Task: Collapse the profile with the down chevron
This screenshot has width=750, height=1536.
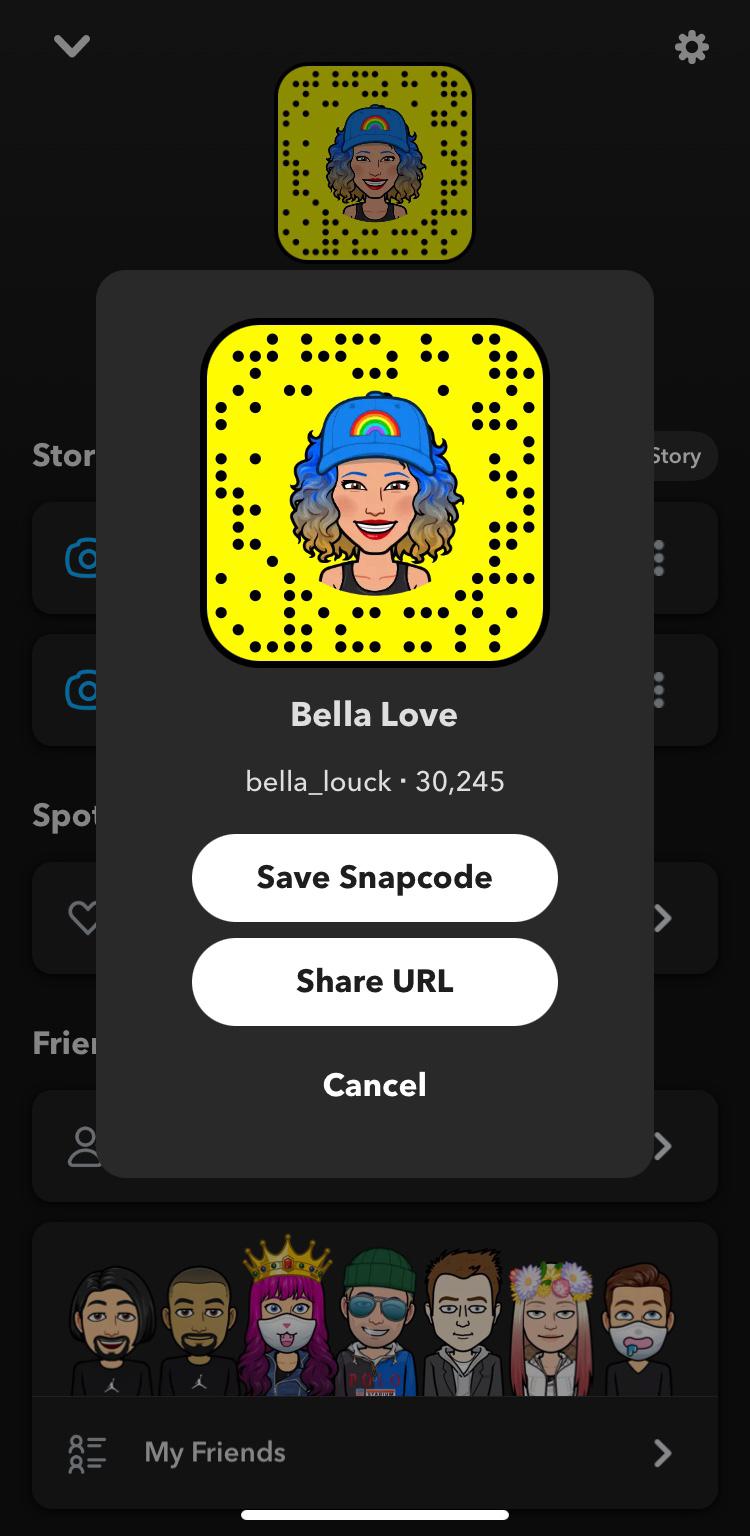Action: 72,46
